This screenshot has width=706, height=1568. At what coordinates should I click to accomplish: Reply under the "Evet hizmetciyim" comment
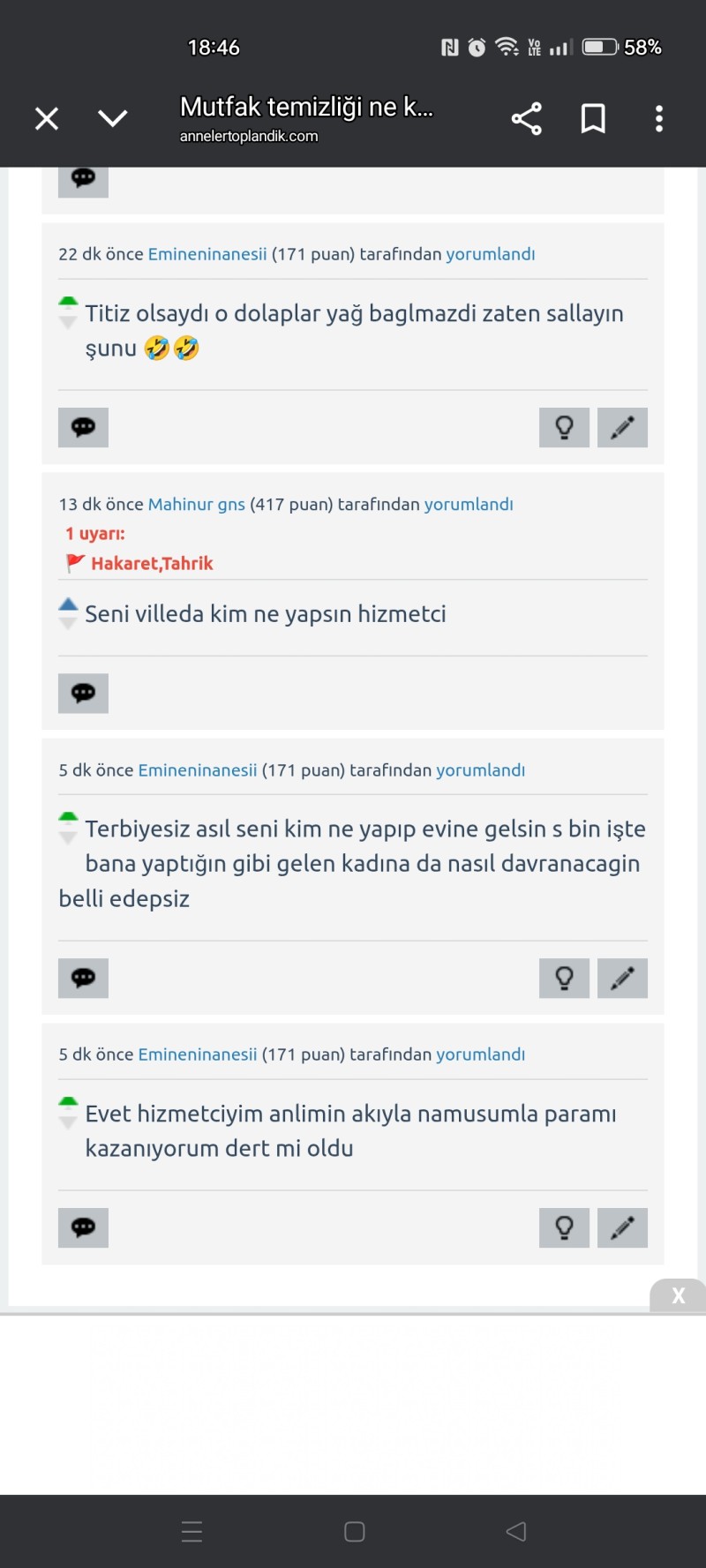[x=83, y=1227]
